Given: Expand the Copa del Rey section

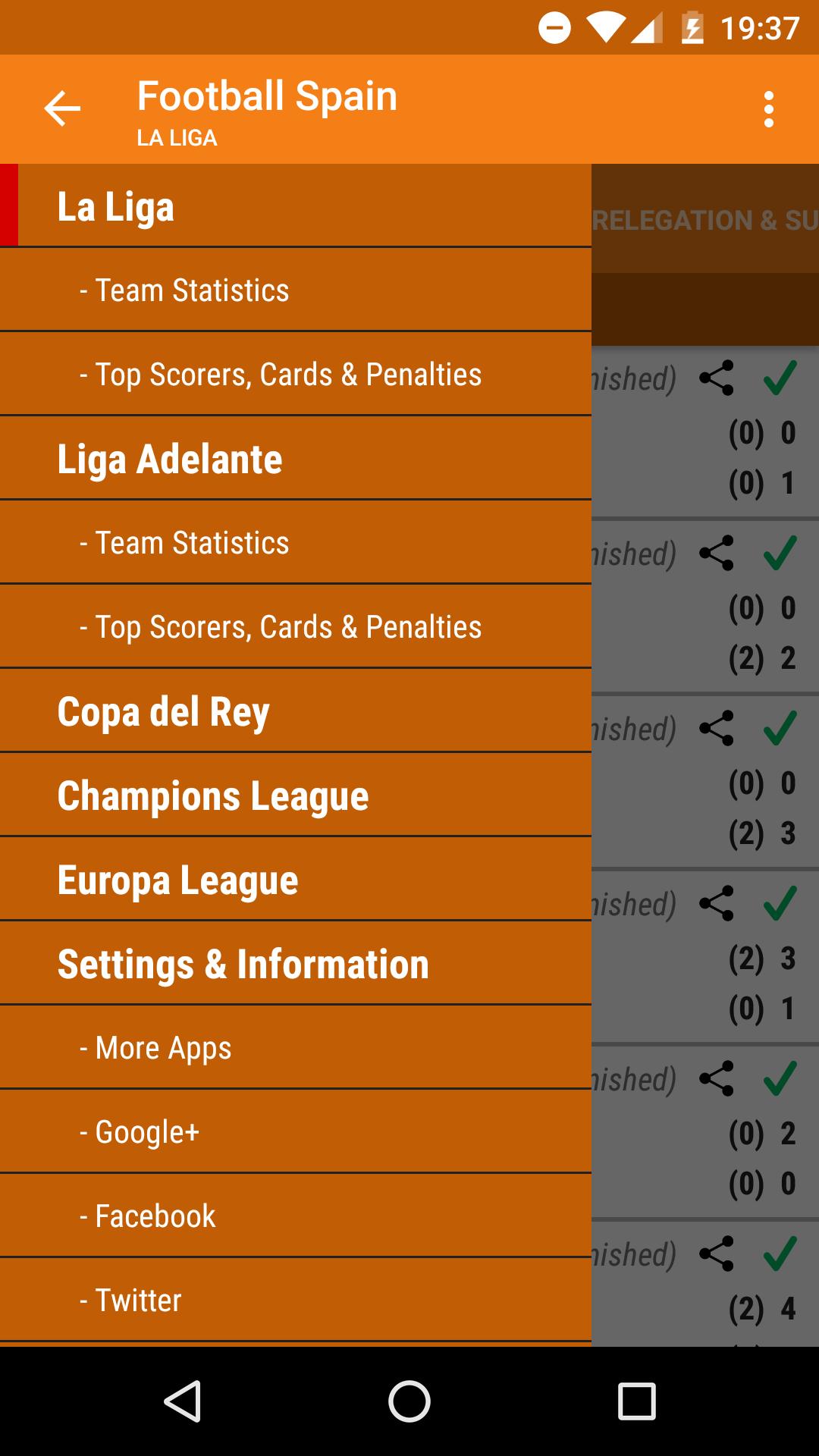Looking at the screenshot, I should point(164,711).
